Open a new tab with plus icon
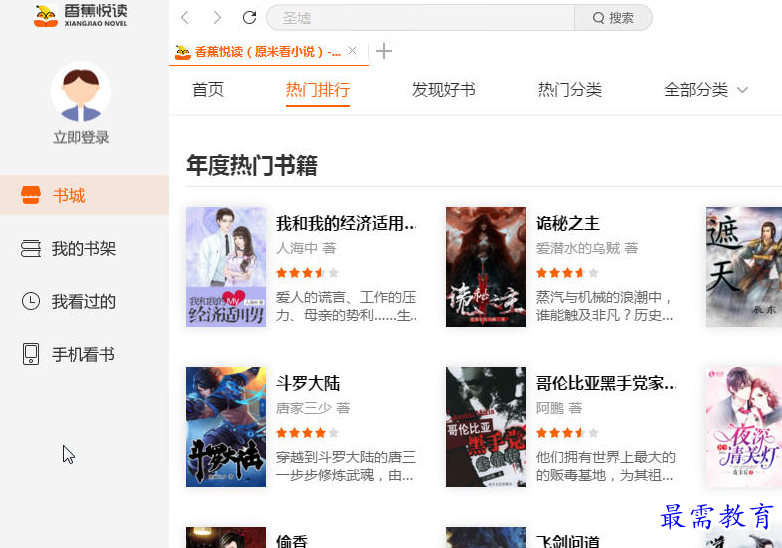The width and height of the screenshot is (782, 548). point(384,51)
